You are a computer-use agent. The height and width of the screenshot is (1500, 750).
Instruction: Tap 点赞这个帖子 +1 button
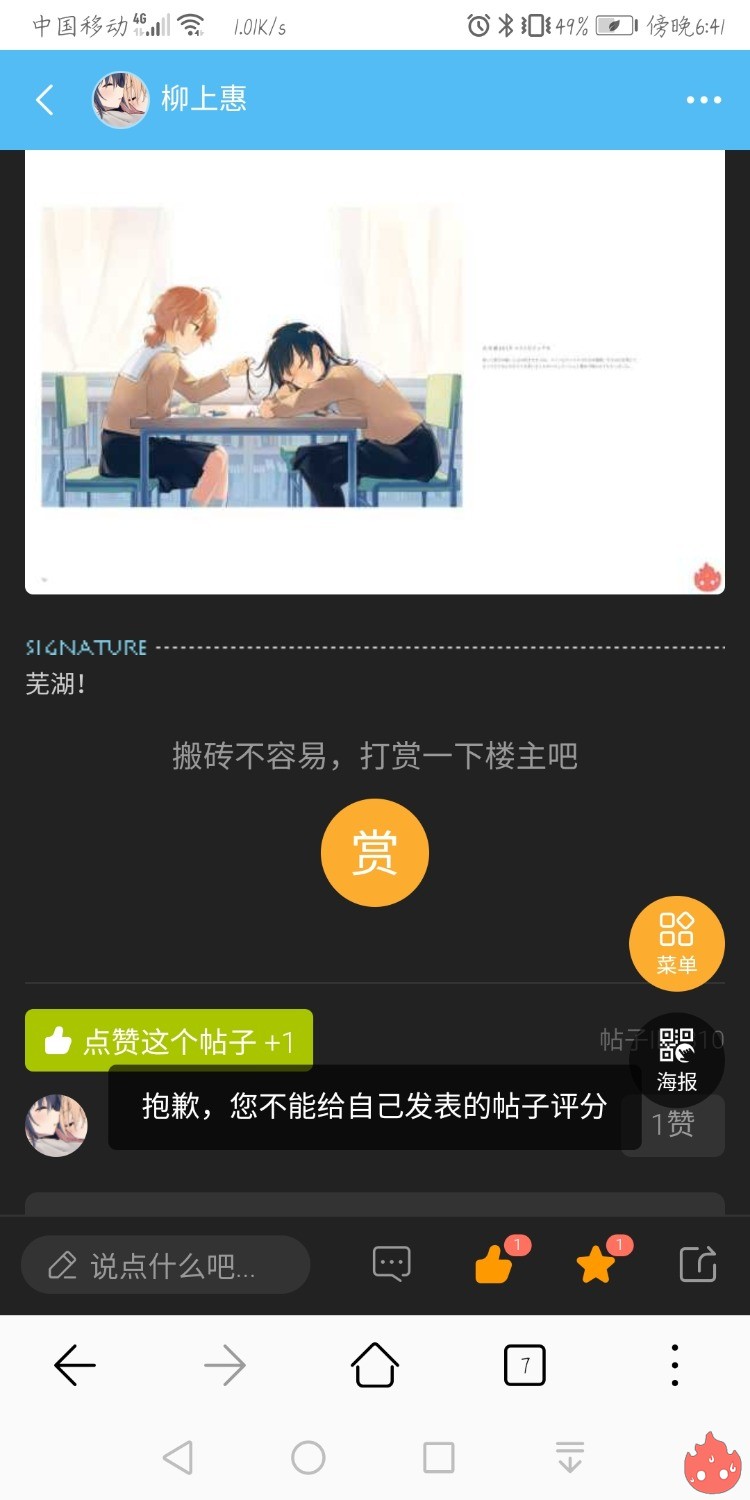[169, 1040]
